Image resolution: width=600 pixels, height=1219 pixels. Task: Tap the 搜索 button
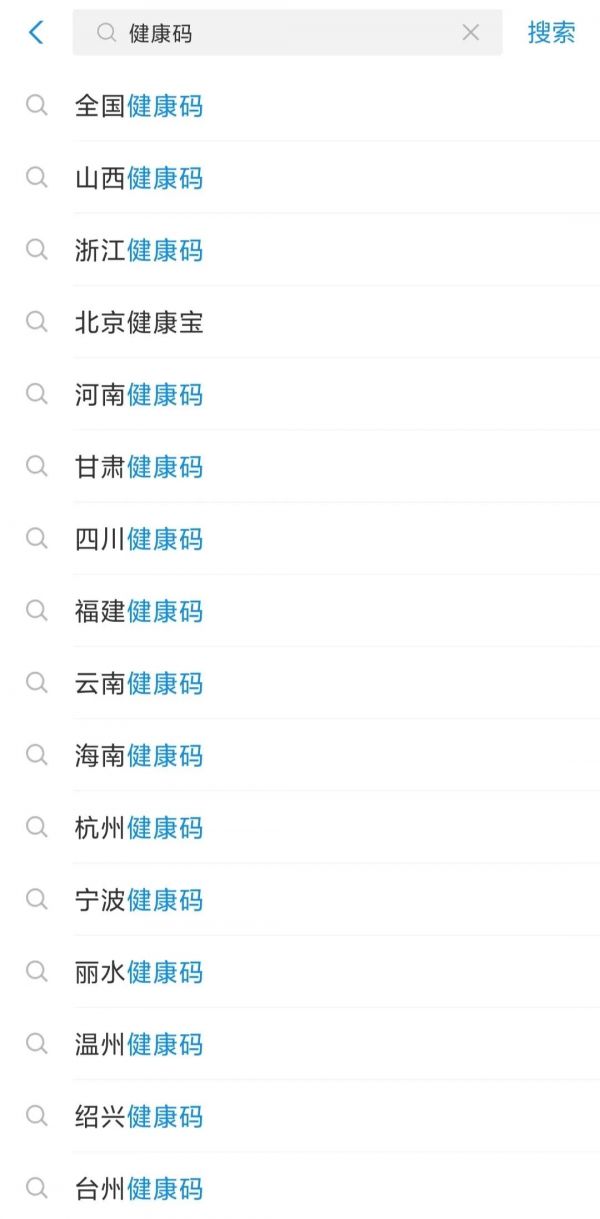click(551, 33)
